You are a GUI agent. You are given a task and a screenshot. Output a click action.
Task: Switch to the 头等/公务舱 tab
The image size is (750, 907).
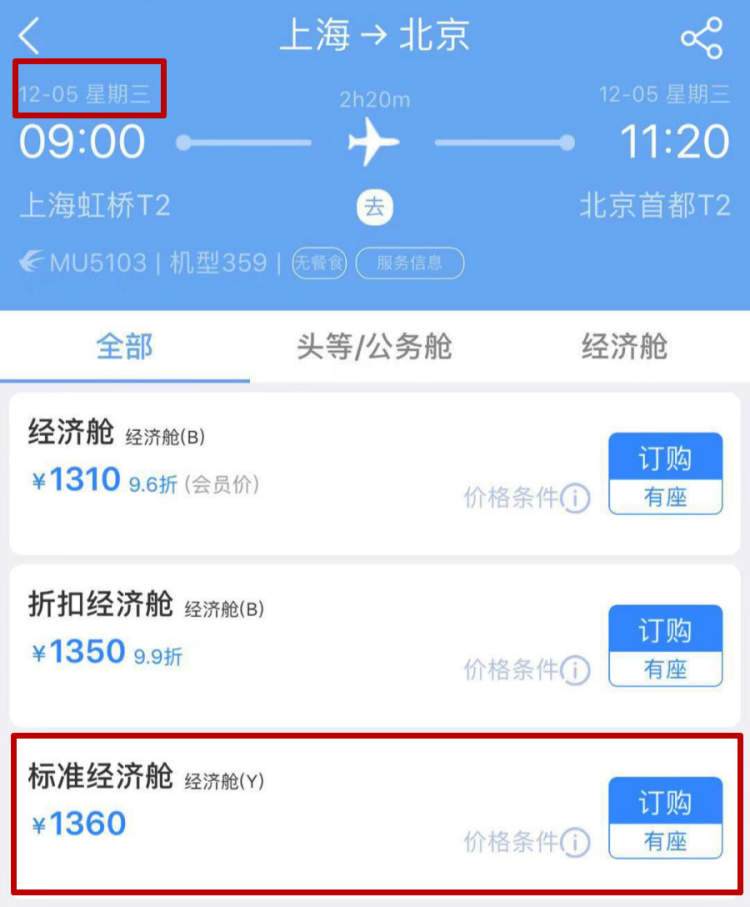374,347
